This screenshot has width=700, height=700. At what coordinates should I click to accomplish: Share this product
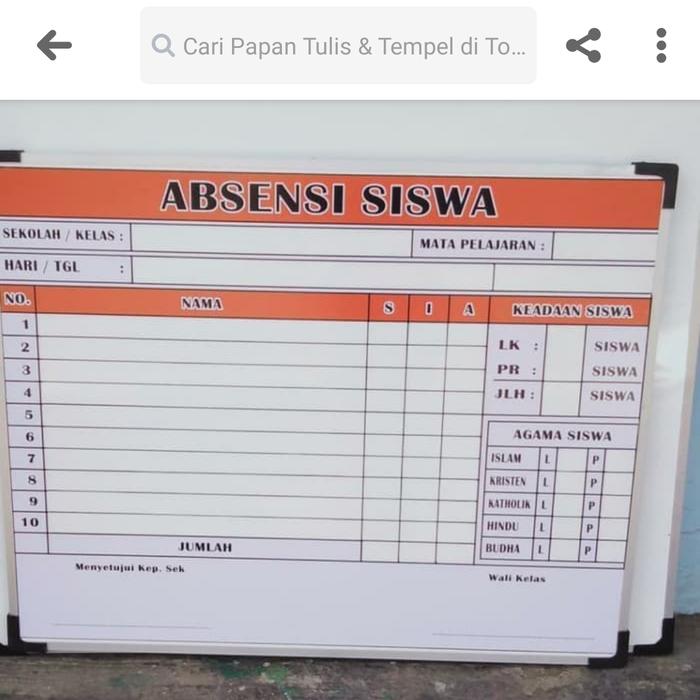click(x=583, y=45)
